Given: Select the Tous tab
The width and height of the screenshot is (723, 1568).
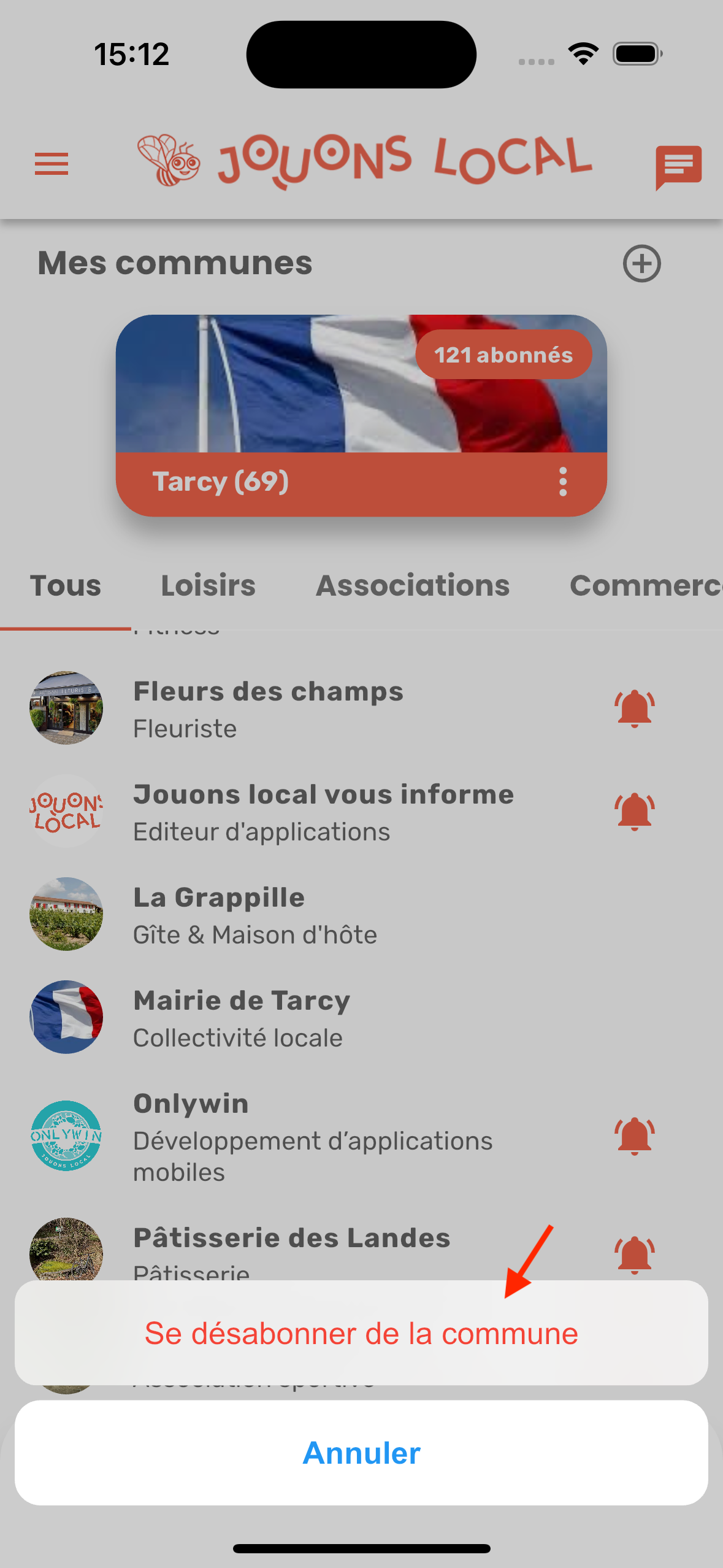Looking at the screenshot, I should pyautogui.click(x=66, y=586).
